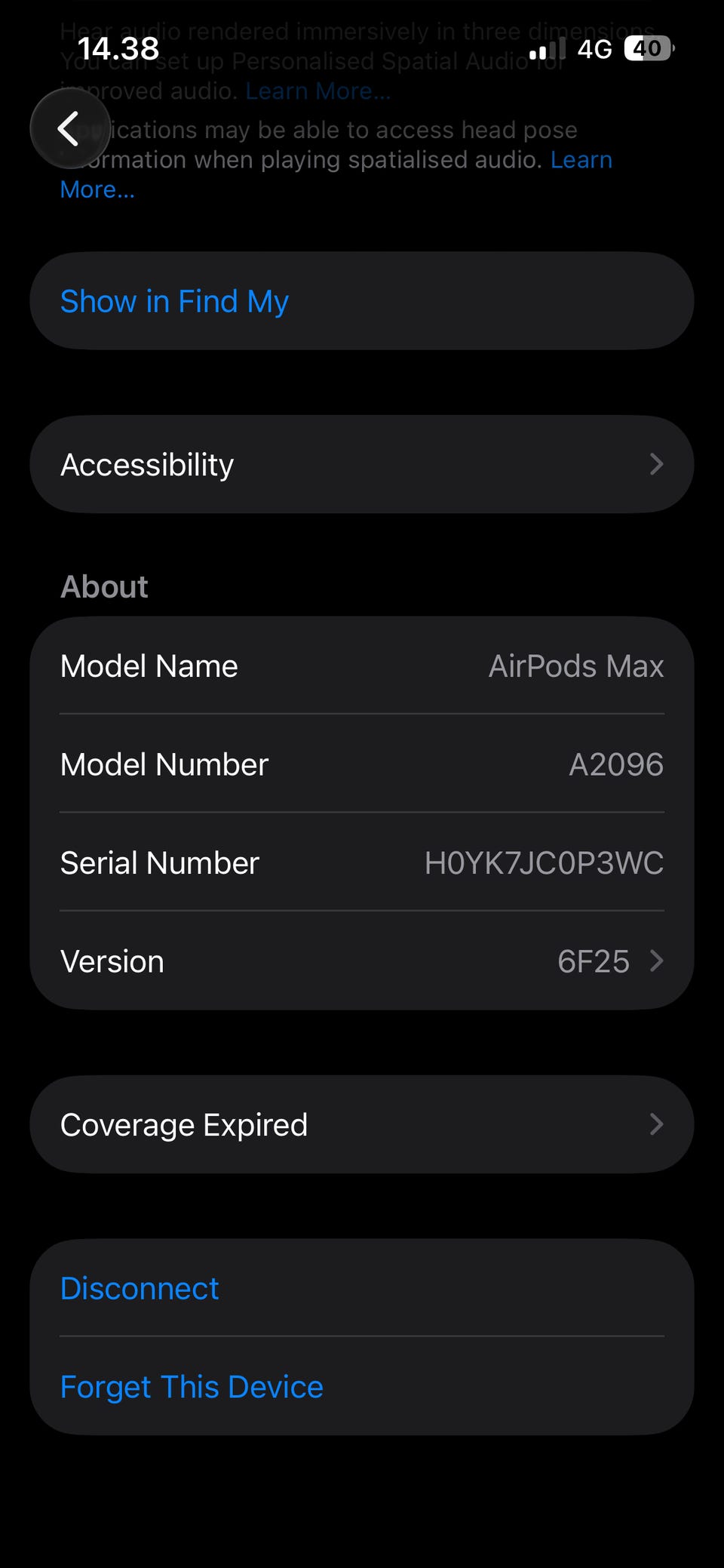
Task: Open Accessibility settings
Action: [362, 464]
